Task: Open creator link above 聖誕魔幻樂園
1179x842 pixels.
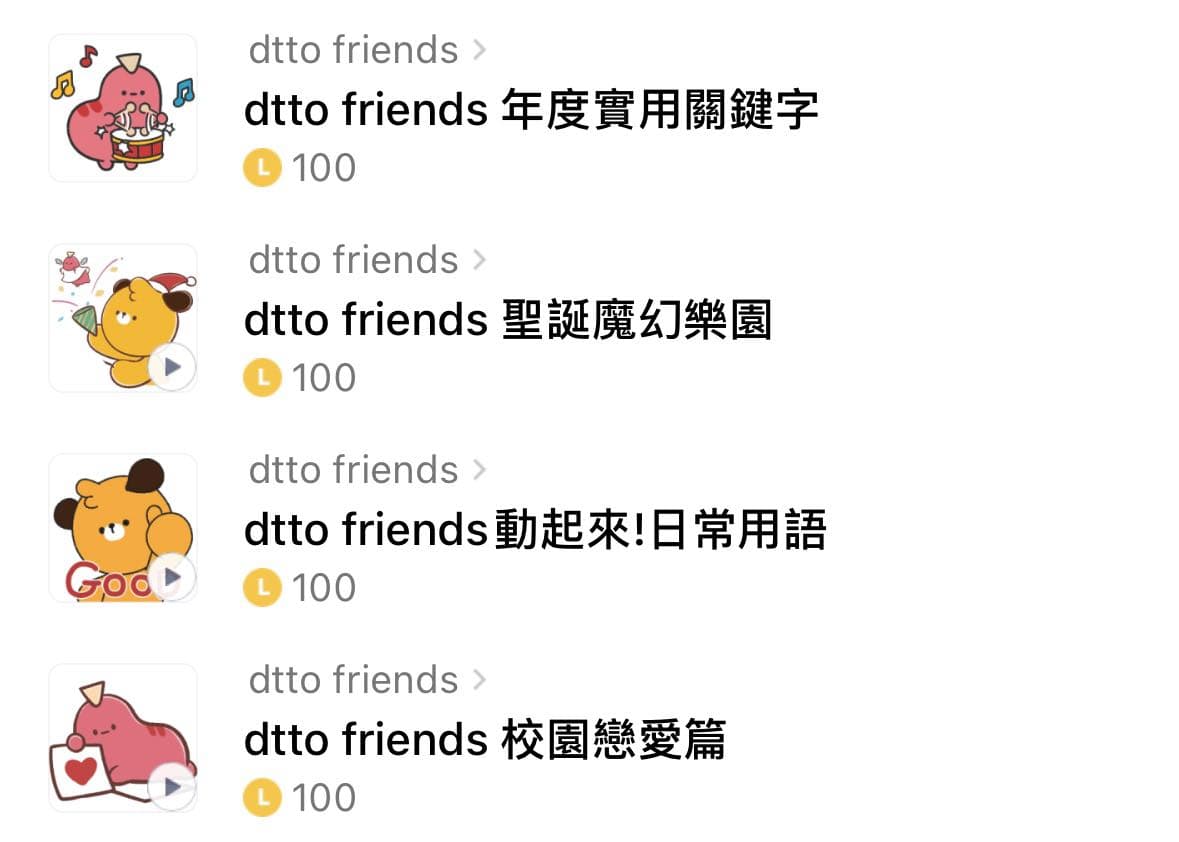Action: click(368, 260)
